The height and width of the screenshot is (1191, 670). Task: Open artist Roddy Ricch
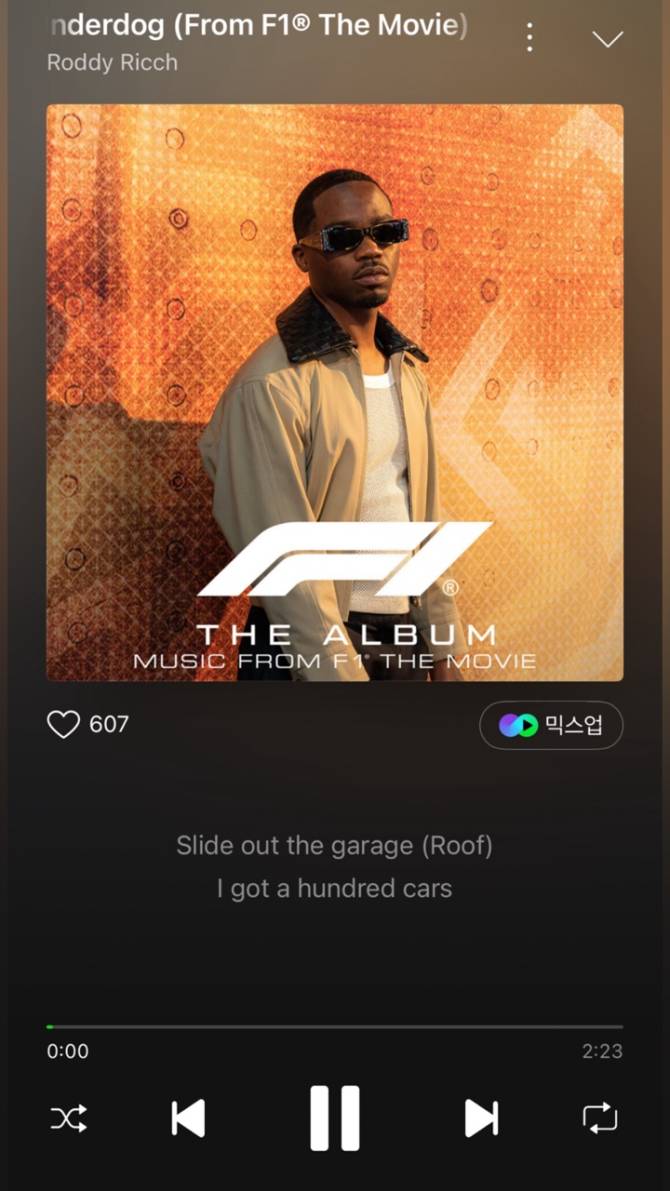pos(112,62)
